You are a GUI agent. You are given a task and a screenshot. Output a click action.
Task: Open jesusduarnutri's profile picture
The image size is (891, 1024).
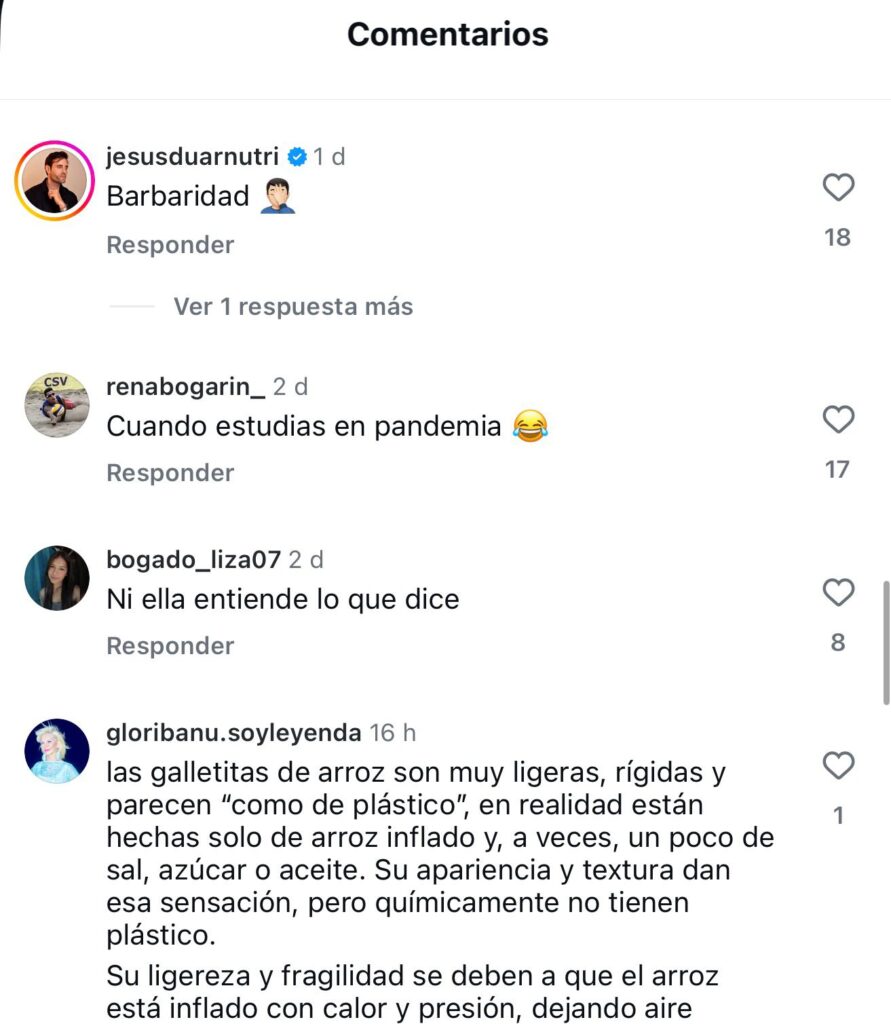(x=55, y=181)
